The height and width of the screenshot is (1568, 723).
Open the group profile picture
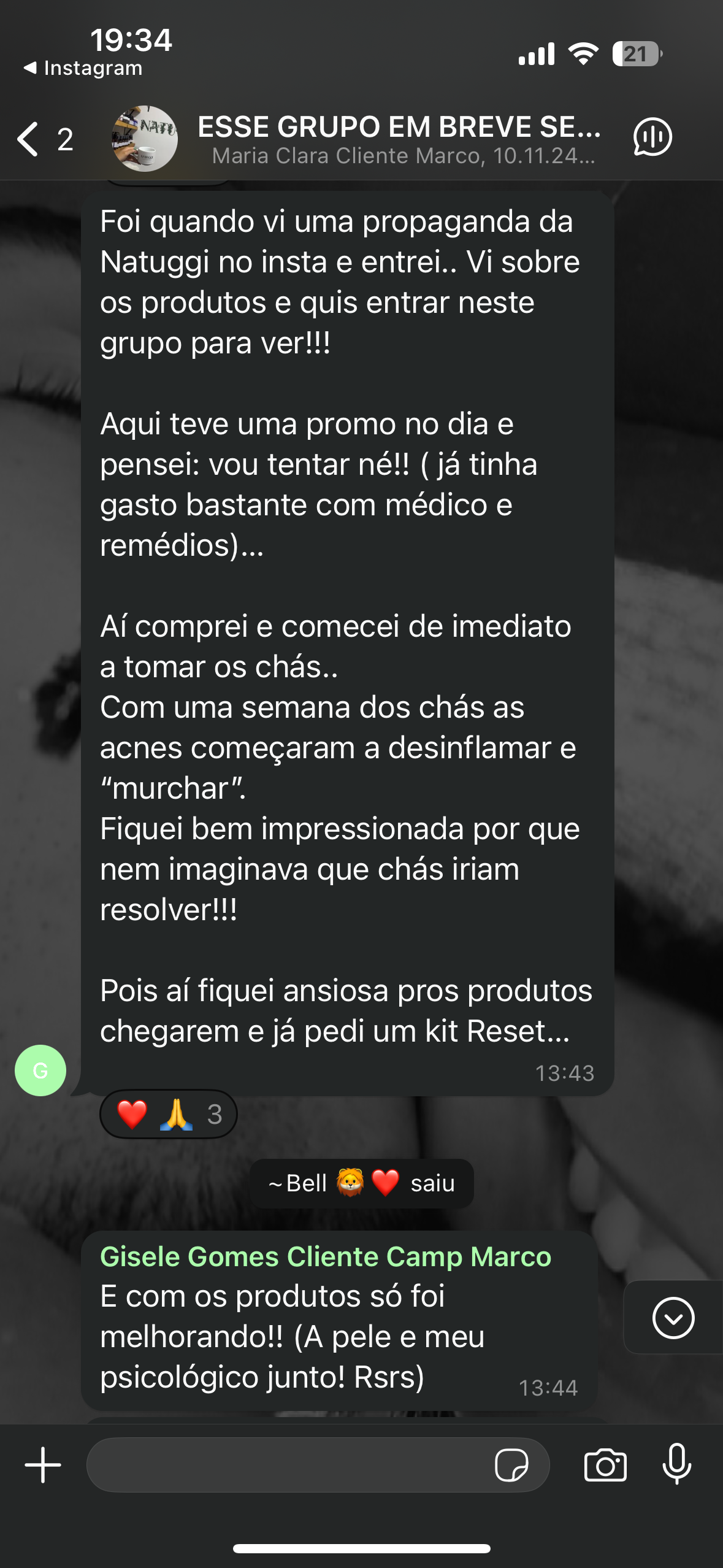click(x=145, y=139)
